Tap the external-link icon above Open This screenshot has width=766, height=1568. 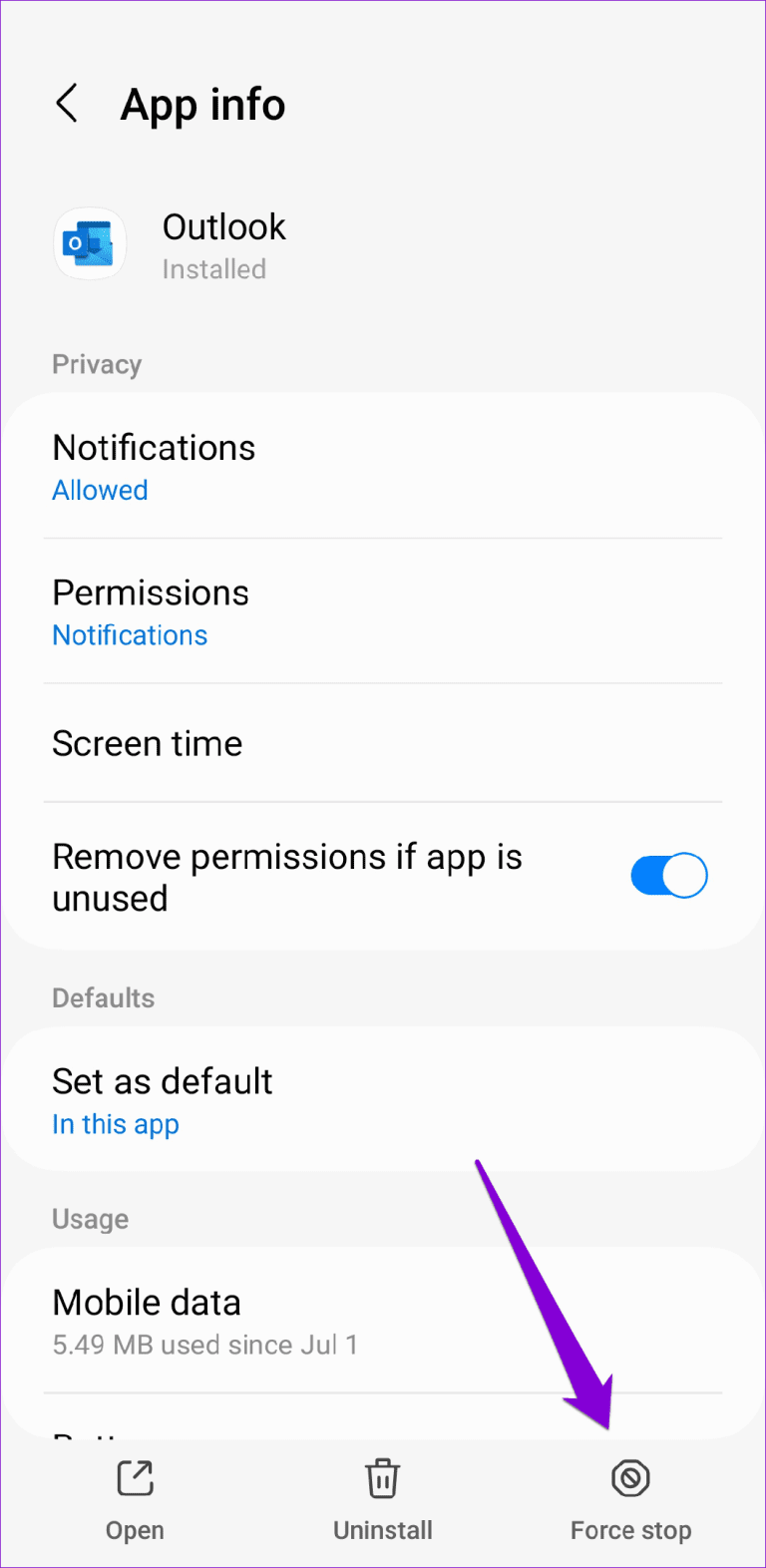coord(135,1479)
